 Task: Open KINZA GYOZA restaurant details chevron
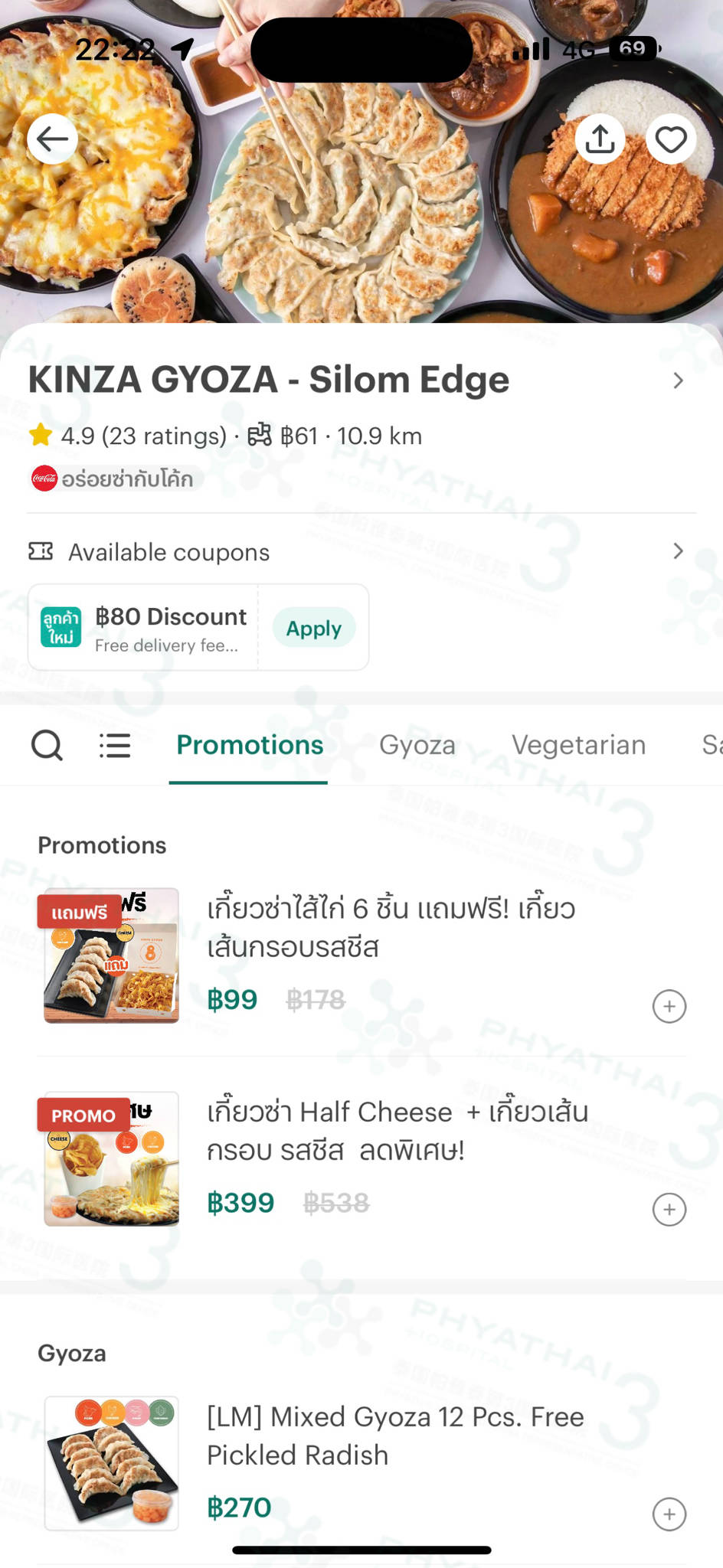[x=677, y=381]
